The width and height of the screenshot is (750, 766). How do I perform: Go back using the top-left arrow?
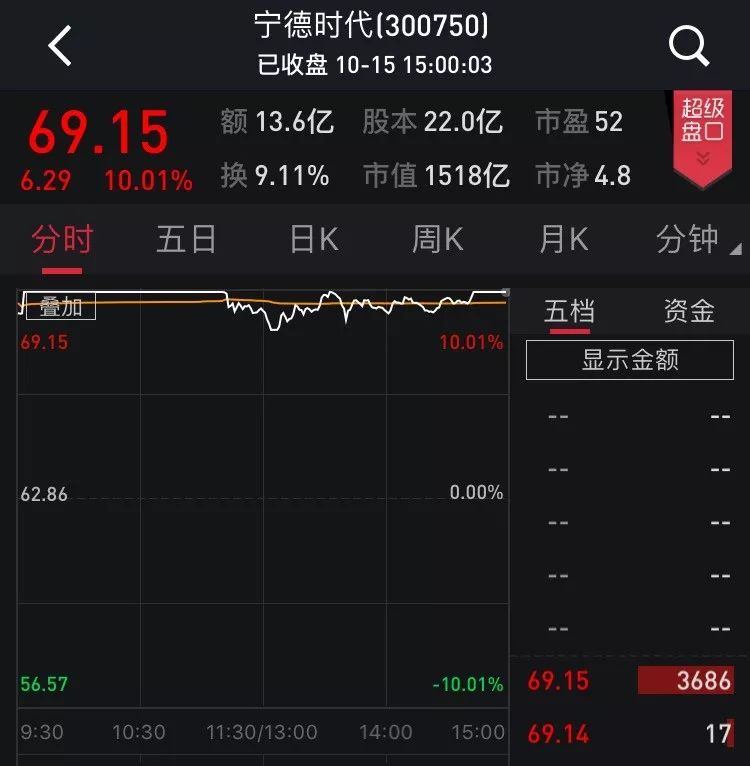pos(61,46)
